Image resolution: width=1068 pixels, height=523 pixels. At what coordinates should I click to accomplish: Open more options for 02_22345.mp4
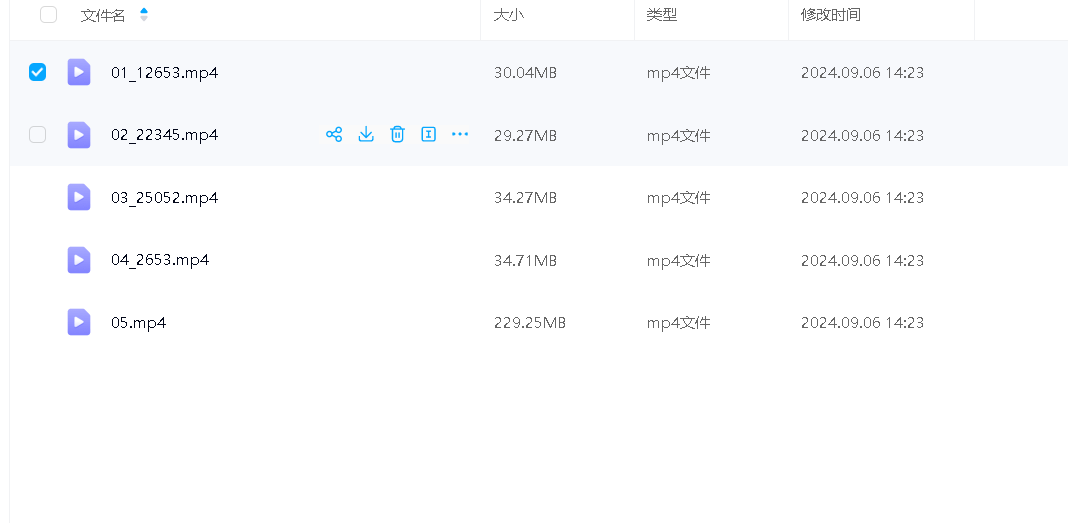tap(460, 134)
